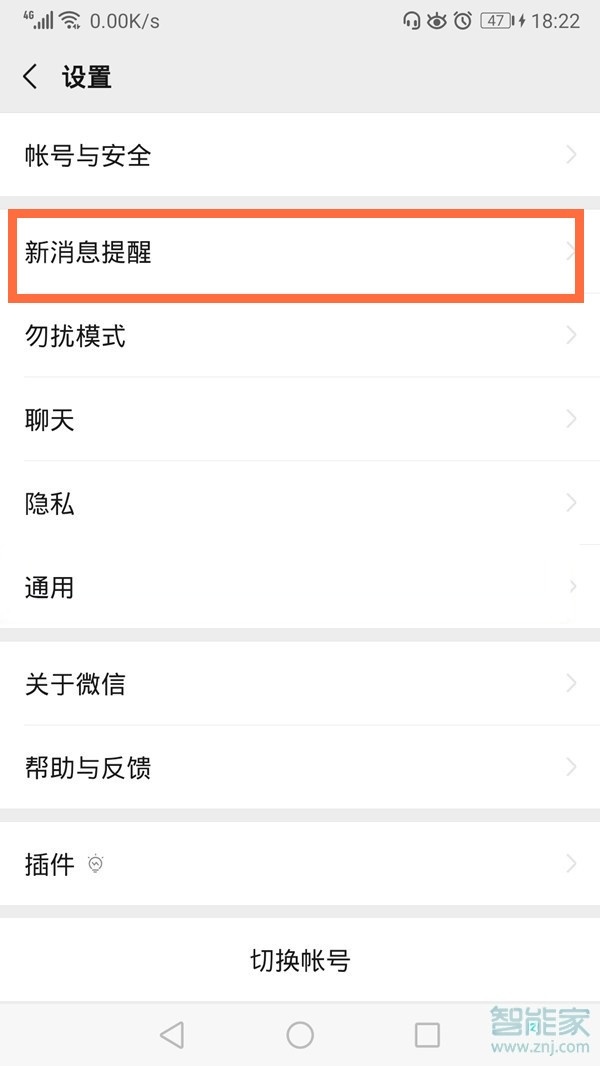The image size is (600, 1066).
Task: Tap 切换帐号 to switch account
Action: pyautogui.click(x=300, y=961)
